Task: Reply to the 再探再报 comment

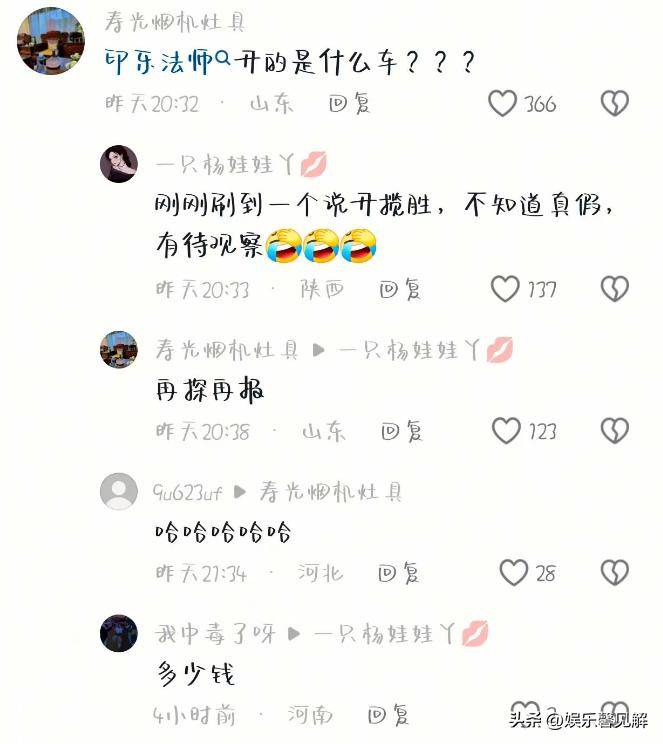Action: (401, 431)
